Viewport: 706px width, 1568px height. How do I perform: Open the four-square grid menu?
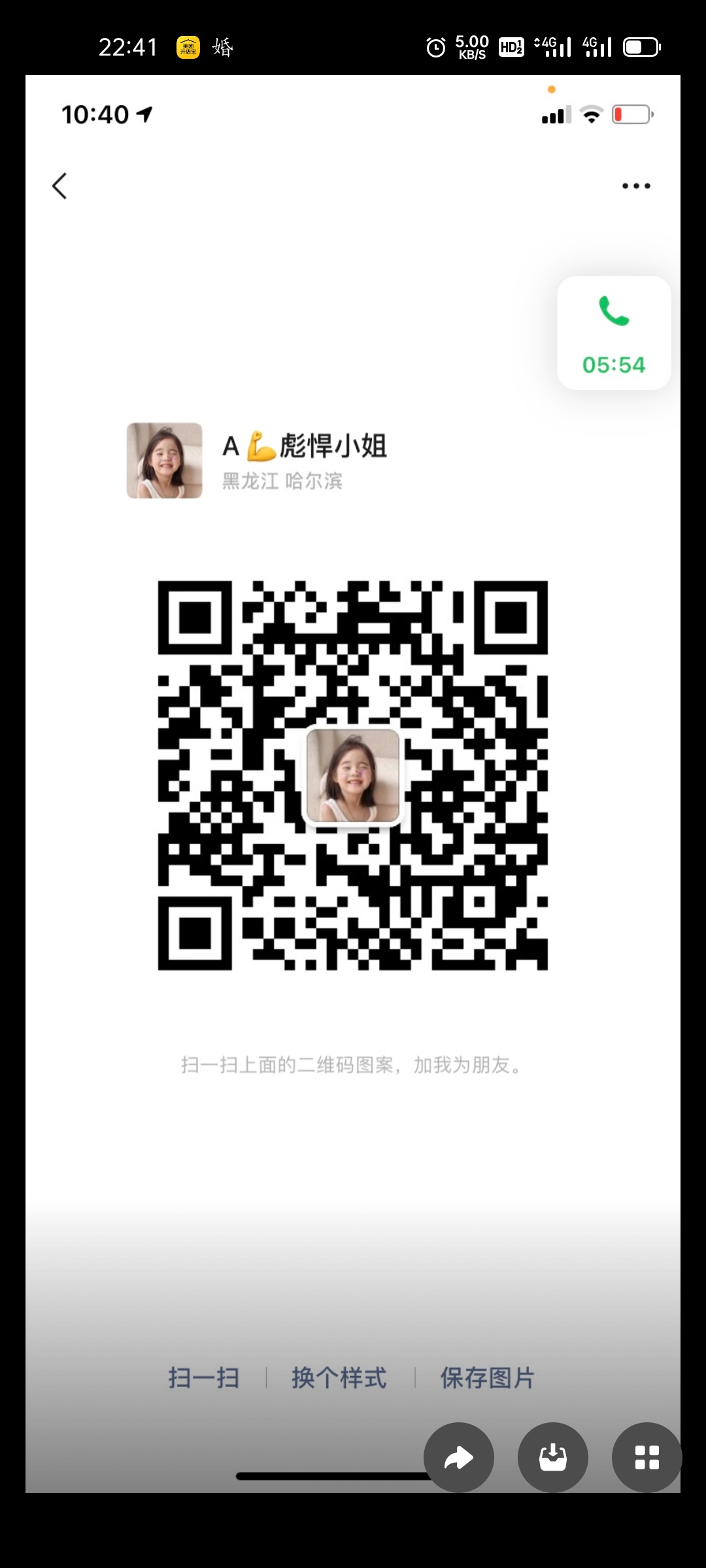pos(647,1458)
